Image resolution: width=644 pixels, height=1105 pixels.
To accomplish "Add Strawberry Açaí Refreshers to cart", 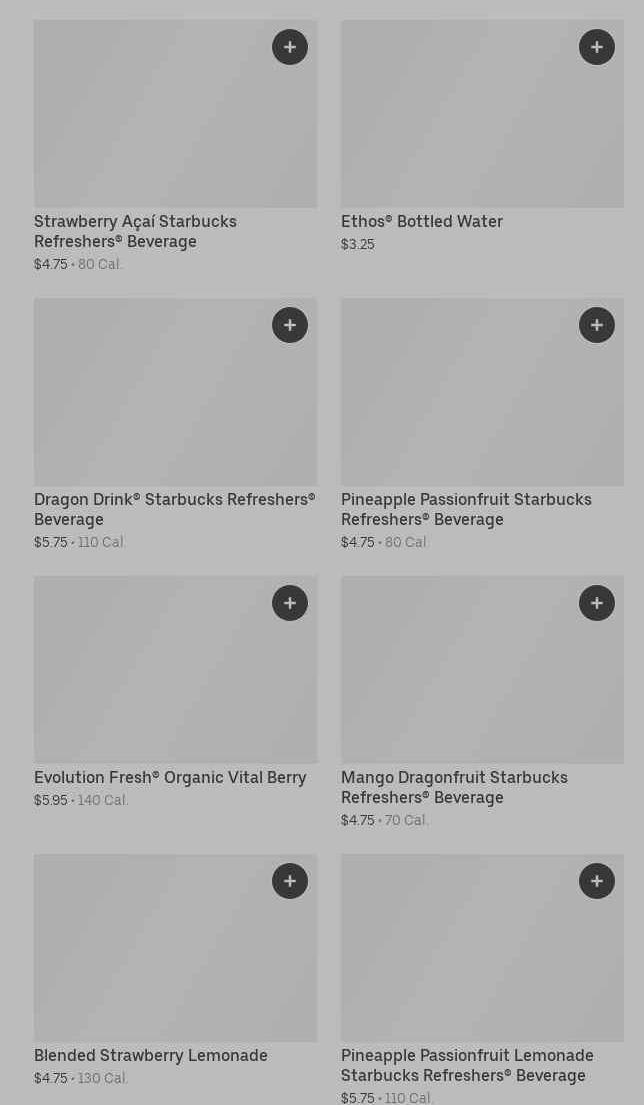I will 290,47.
